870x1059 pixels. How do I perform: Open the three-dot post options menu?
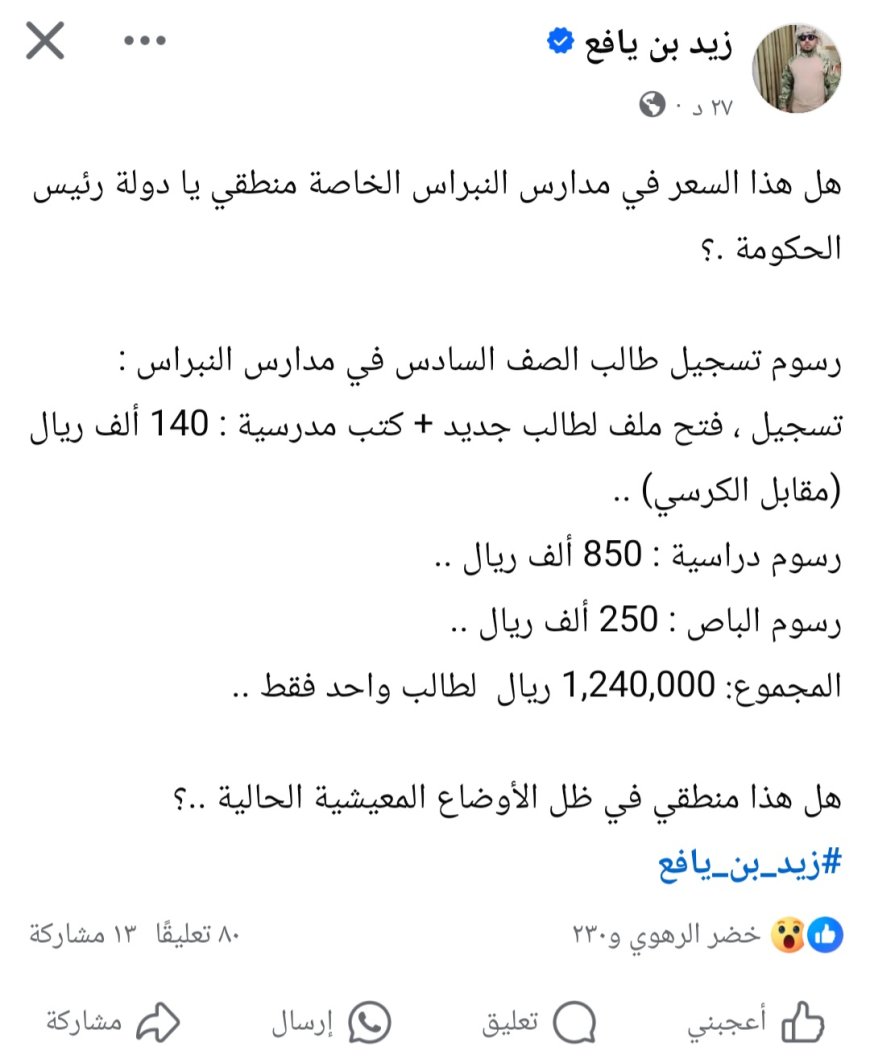pyautogui.click(x=143, y=41)
